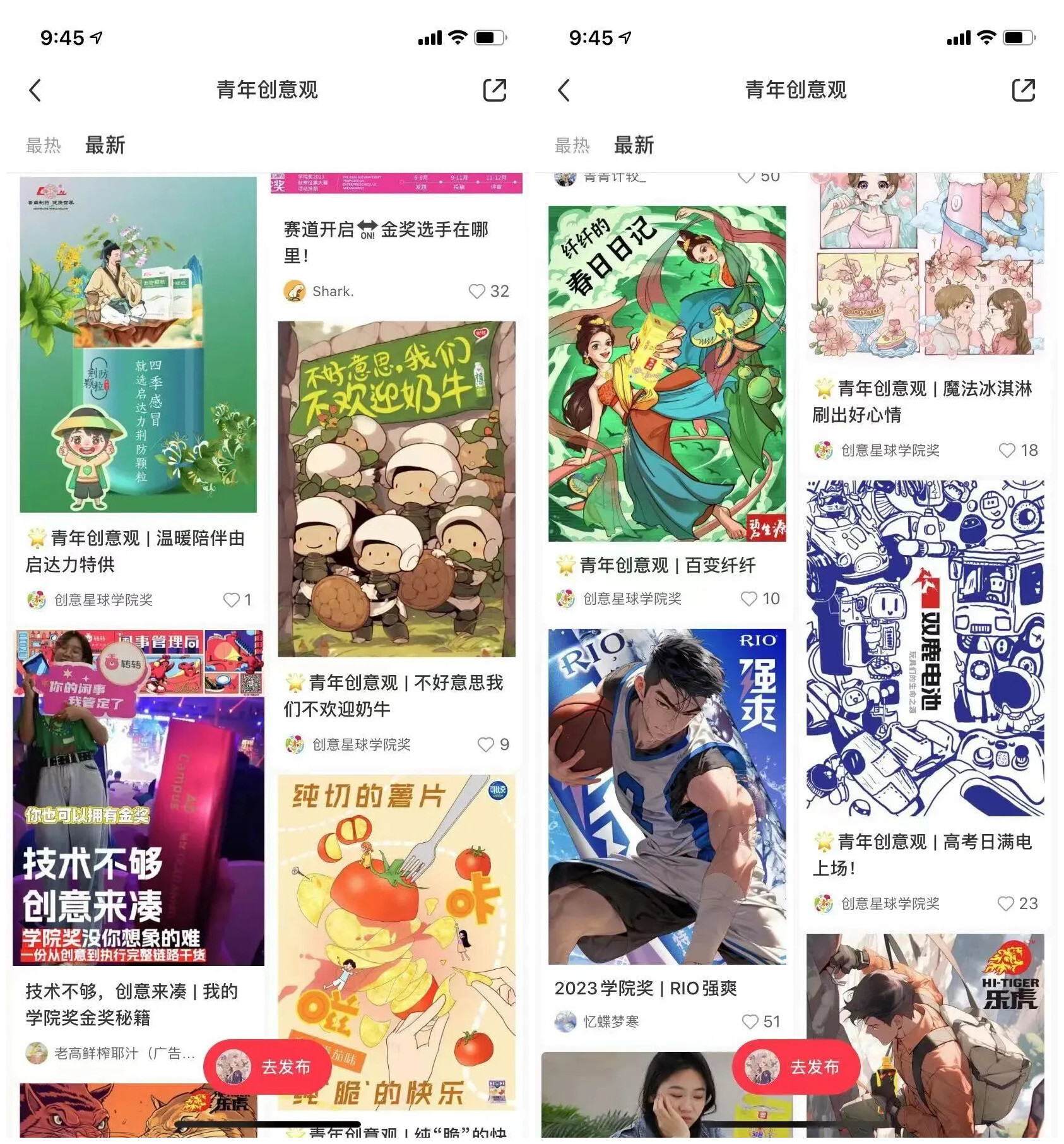Open the 纯切的薯片 poster post
1064x1144 pixels.
coord(396,941)
